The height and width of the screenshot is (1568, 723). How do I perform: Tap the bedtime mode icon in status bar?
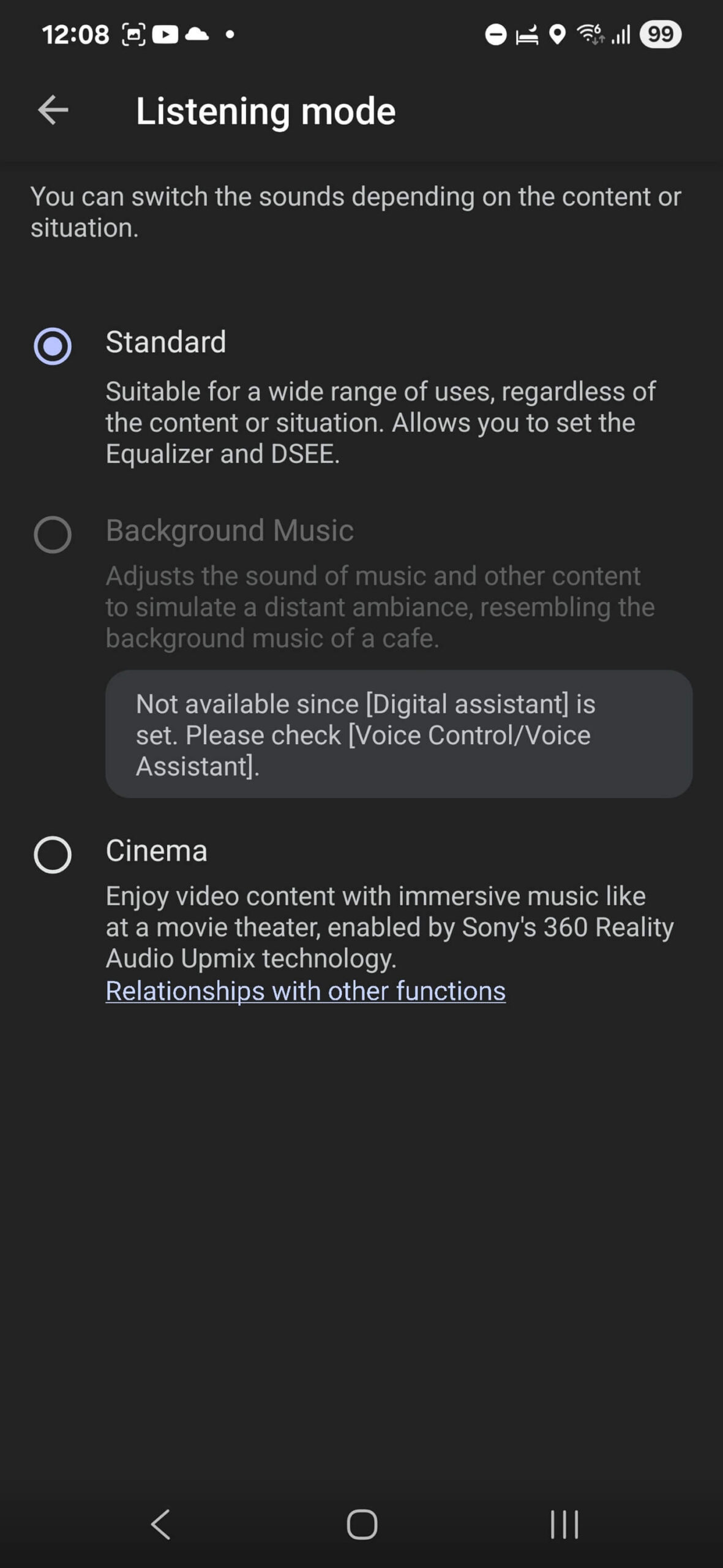tap(528, 35)
